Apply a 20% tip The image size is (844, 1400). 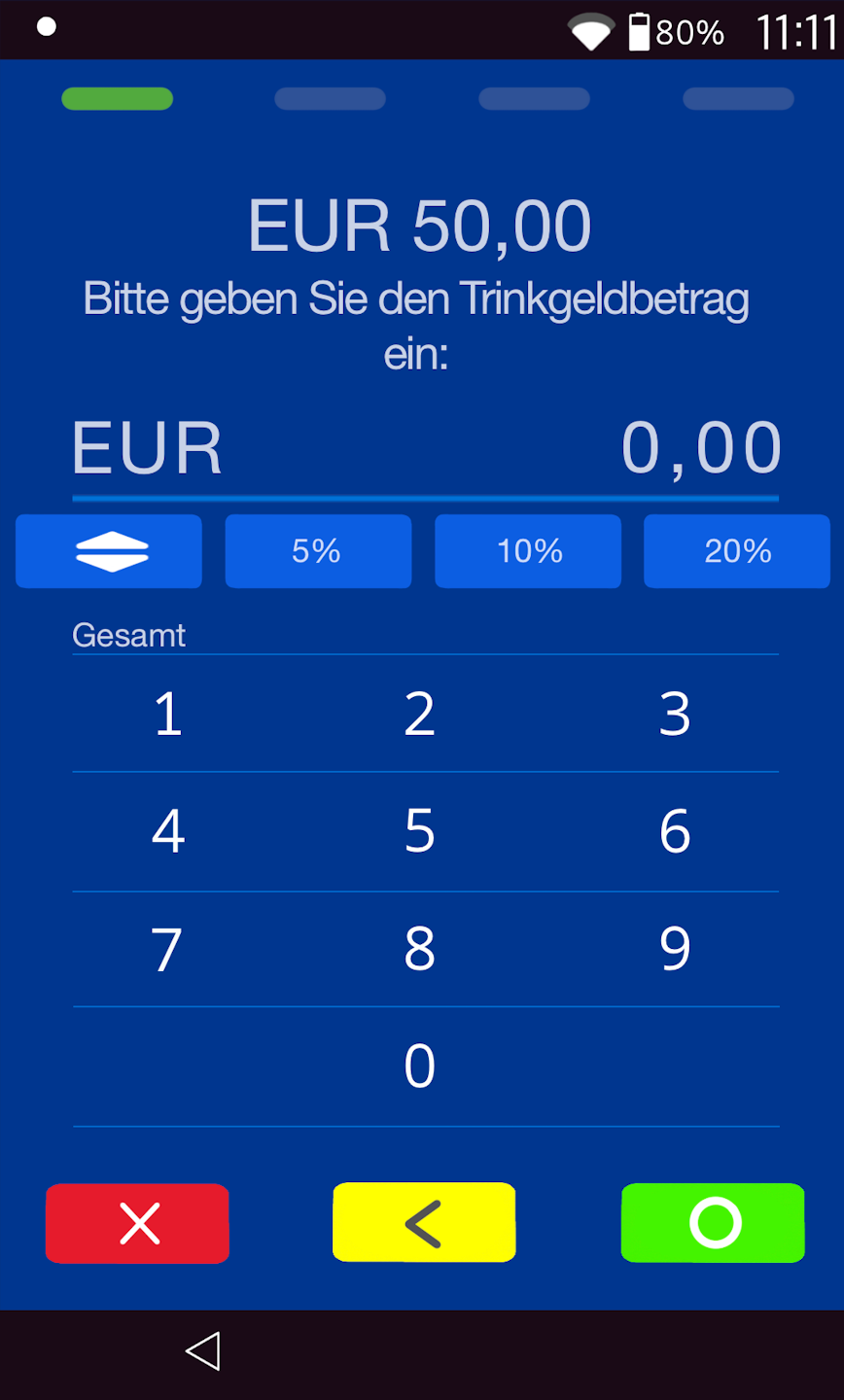tap(737, 551)
